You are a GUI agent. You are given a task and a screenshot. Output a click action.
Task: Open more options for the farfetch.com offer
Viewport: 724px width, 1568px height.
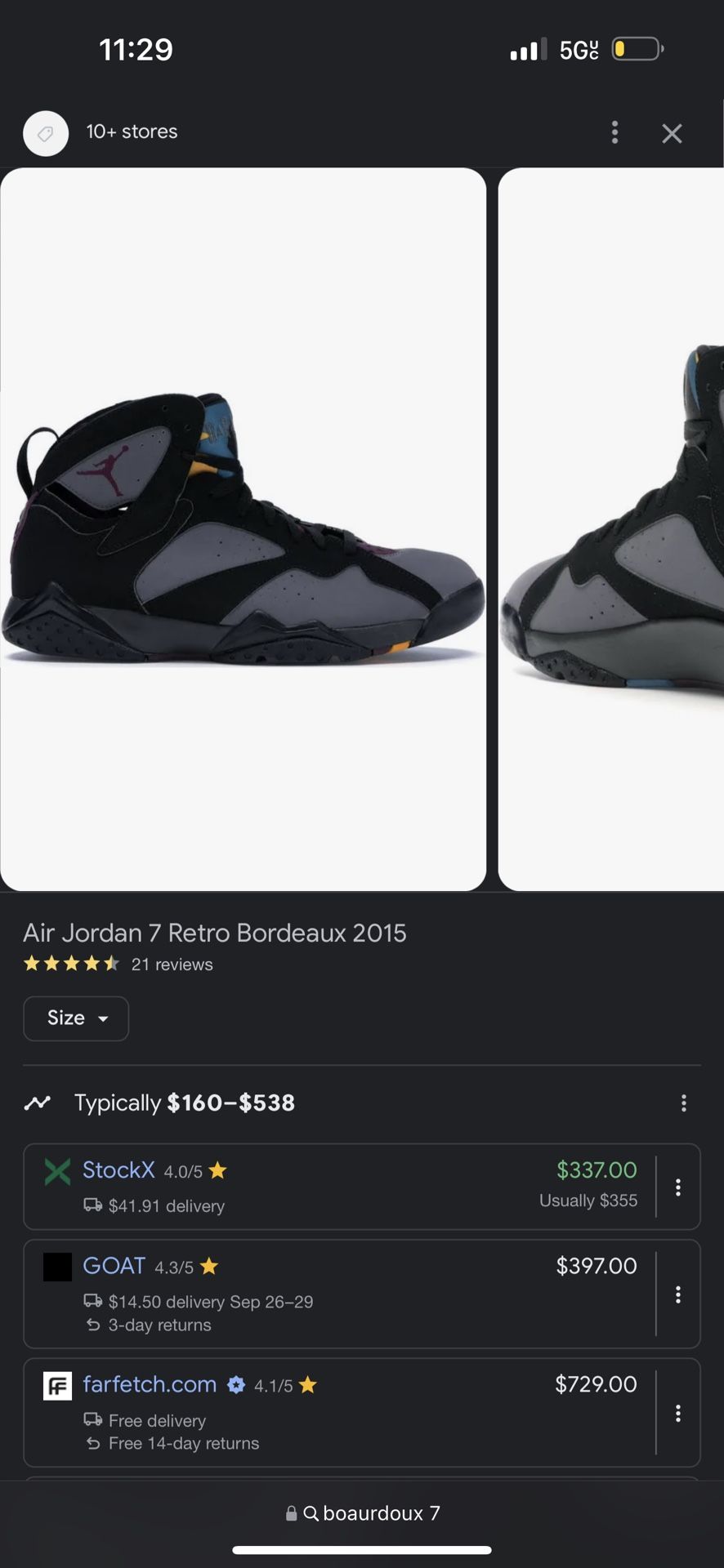pyautogui.click(x=677, y=1413)
